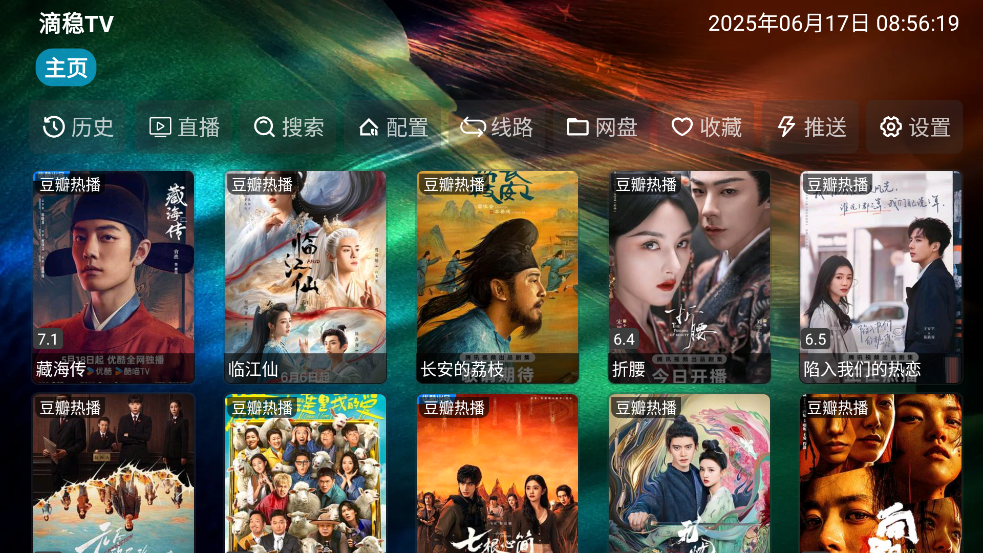This screenshot has height=553, width=983.
Task: Open the 藏海传 poster card
Action: [x=113, y=277]
